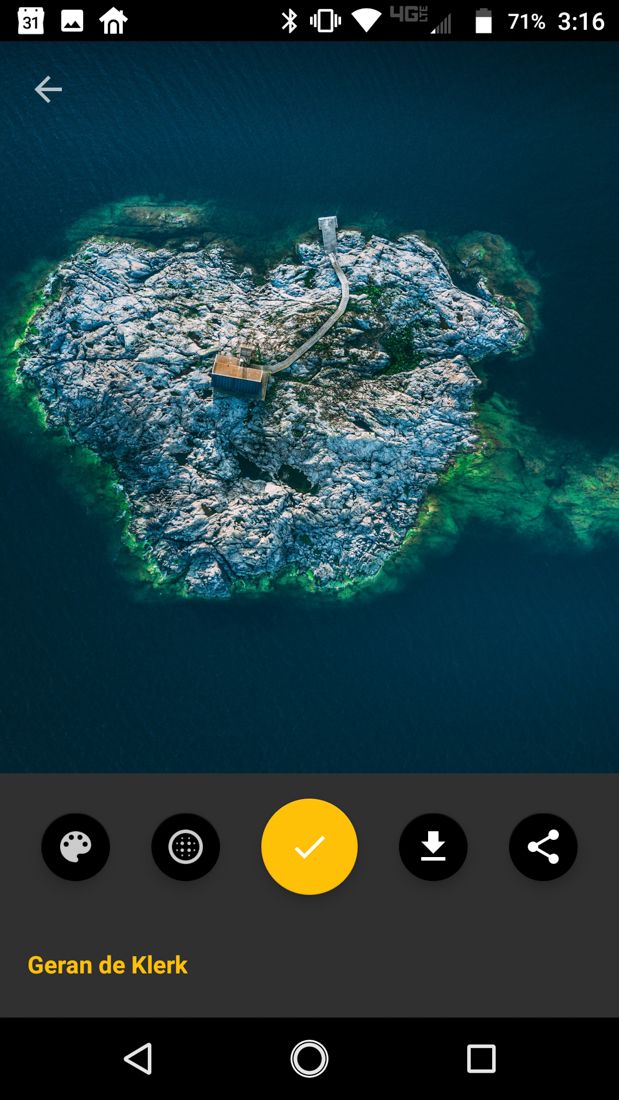The height and width of the screenshot is (1100, 619).
Task: Download this wallpaper
Action: click(433, 847)
